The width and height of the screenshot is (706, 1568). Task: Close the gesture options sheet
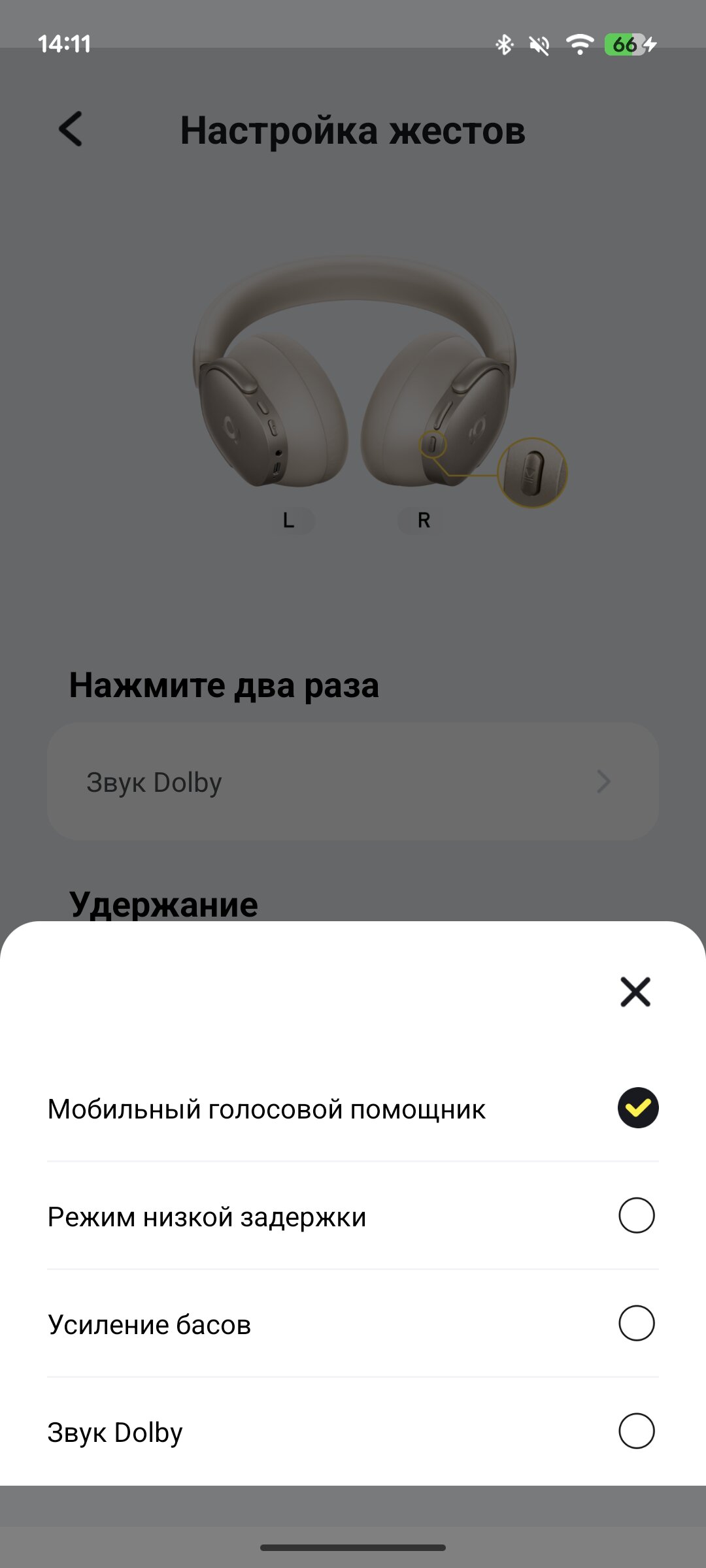click(x=635, y=992)
